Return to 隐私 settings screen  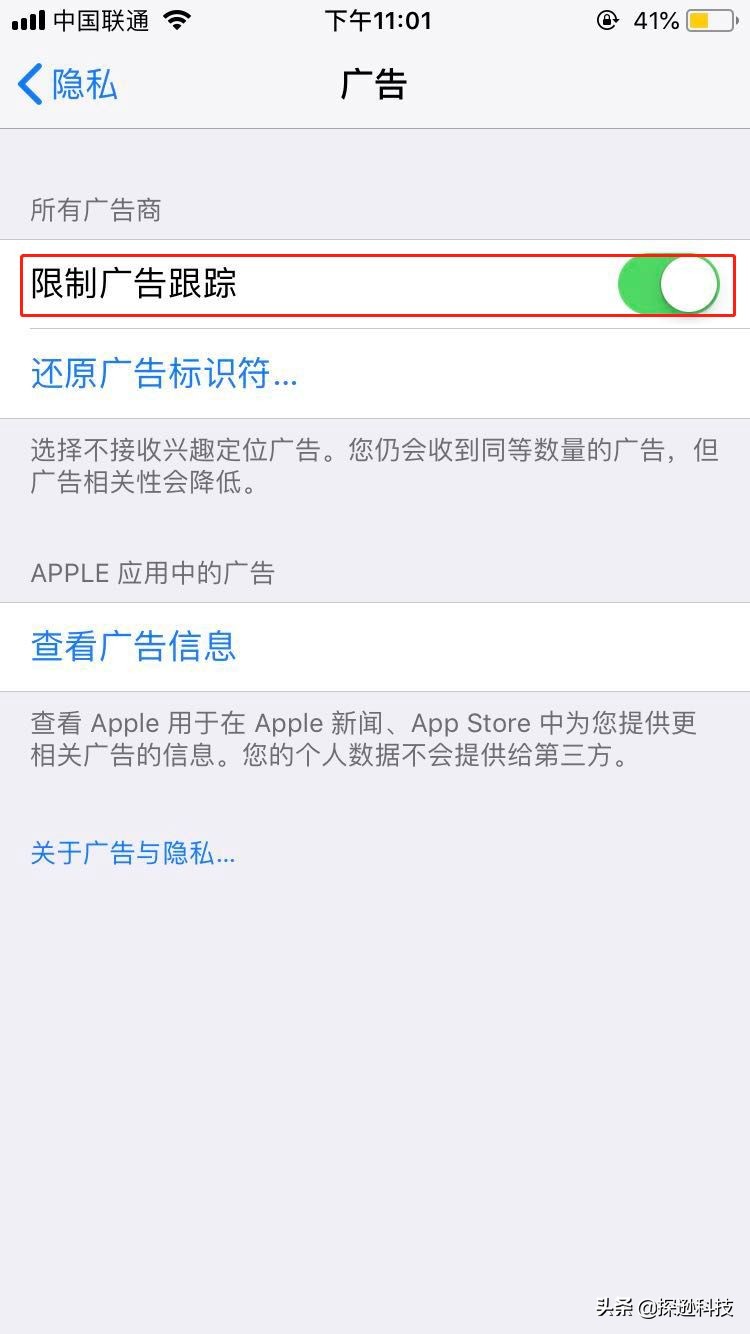(x=65, y=86)
